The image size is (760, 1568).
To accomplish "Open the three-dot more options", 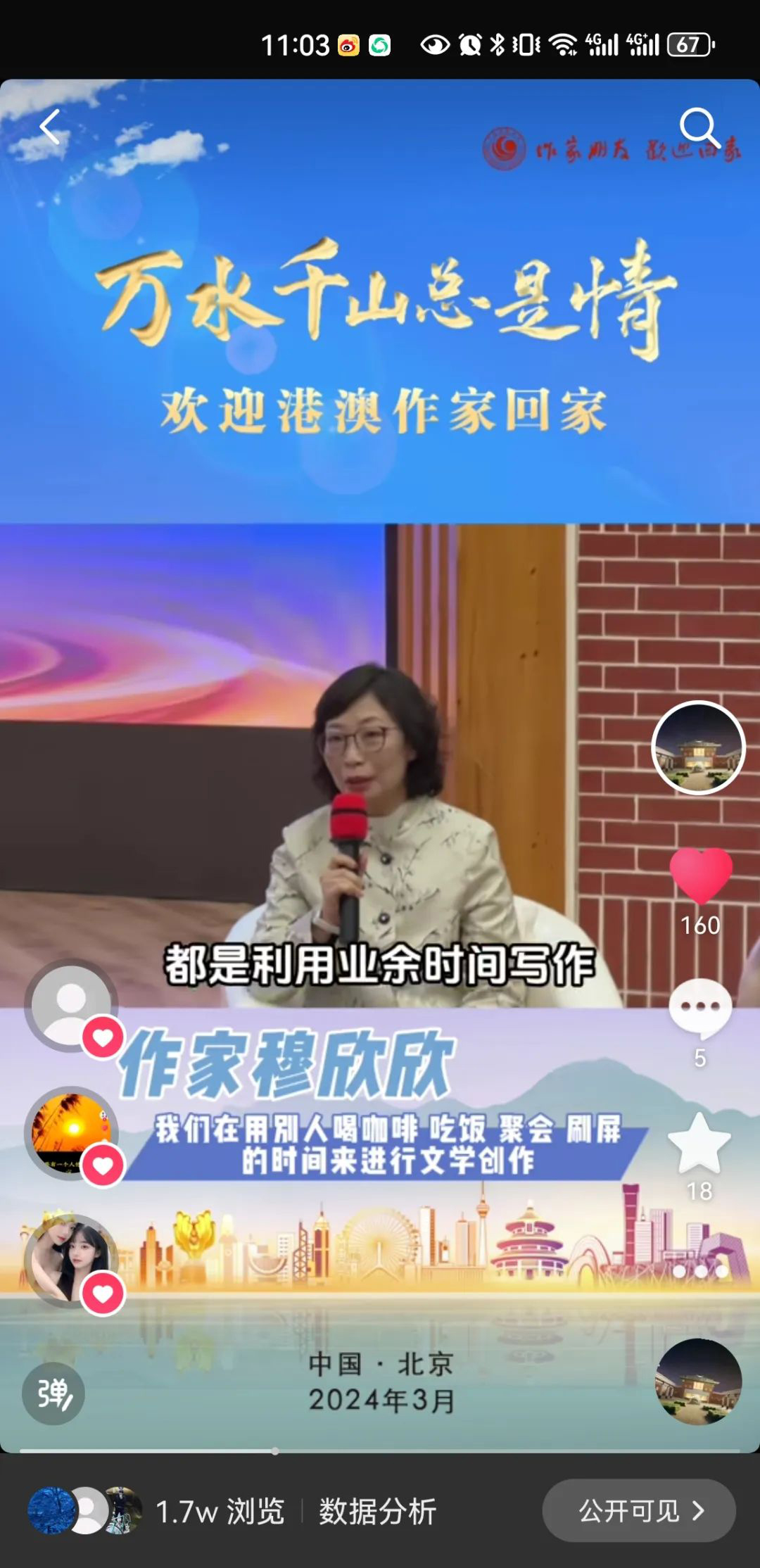I will coord(700,1272).
